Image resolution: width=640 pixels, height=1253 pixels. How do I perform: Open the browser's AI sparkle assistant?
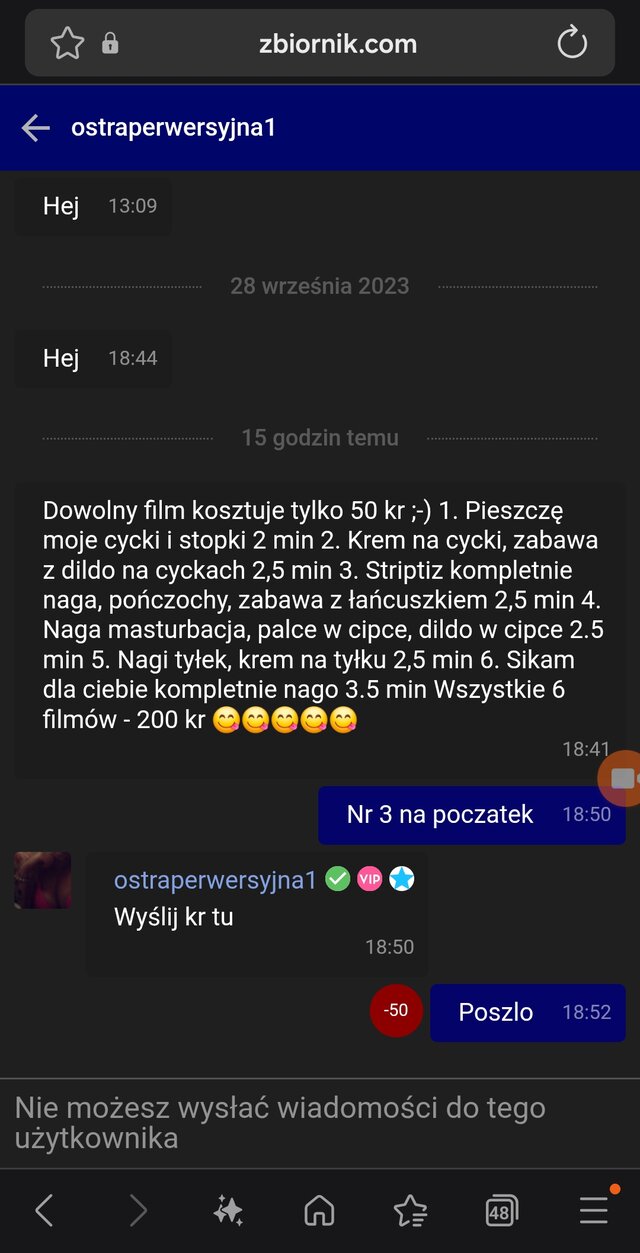coord(228,1211)
